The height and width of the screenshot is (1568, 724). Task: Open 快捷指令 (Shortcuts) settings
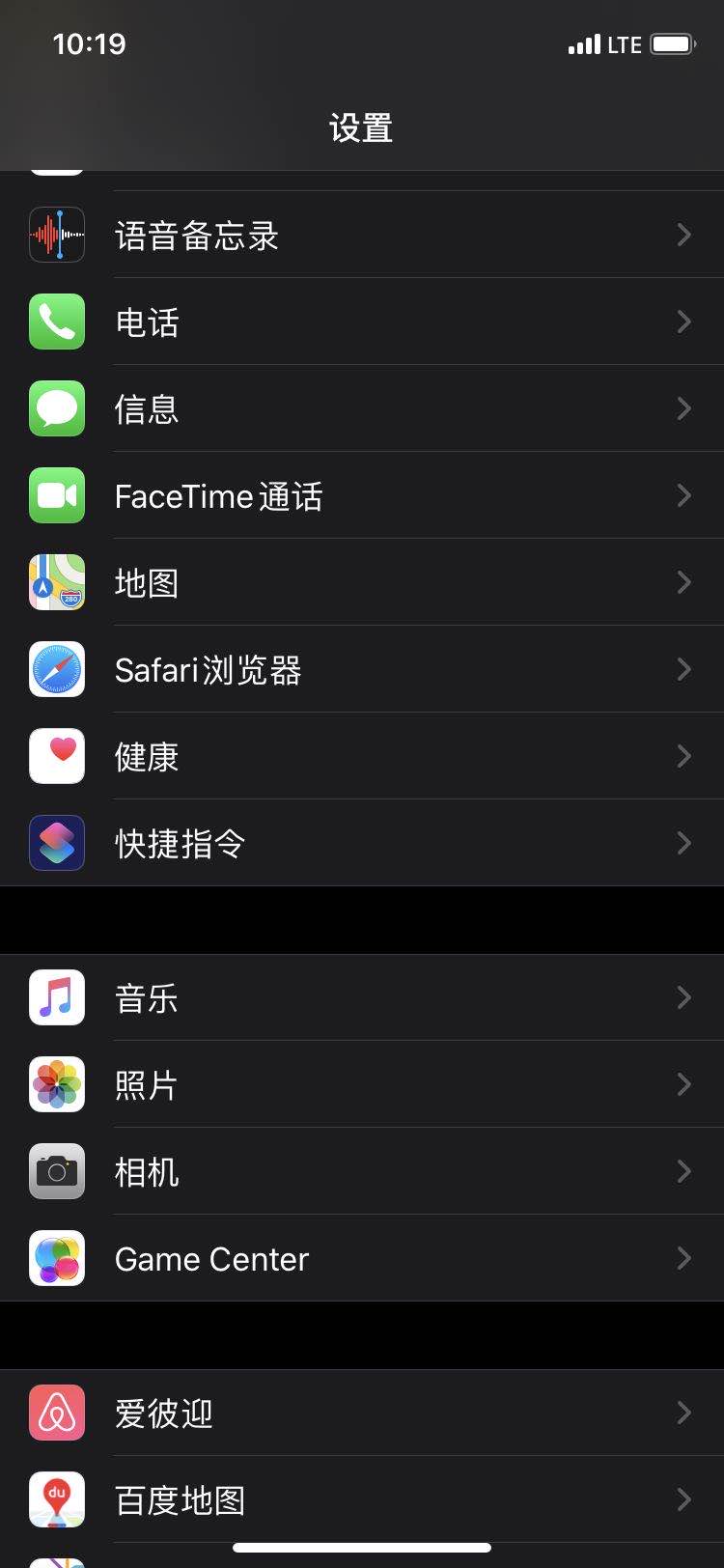(x=362, y=843)
